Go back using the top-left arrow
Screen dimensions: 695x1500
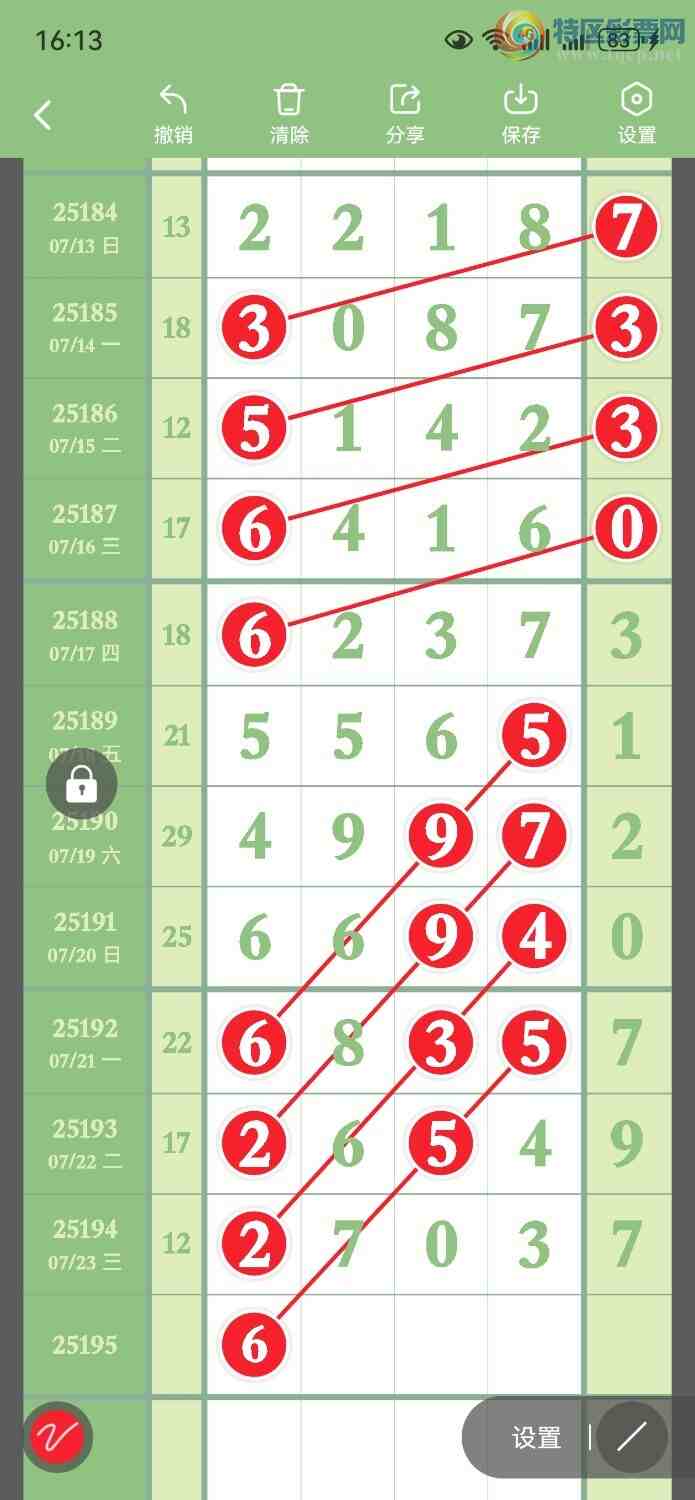[x=42, y=115]
